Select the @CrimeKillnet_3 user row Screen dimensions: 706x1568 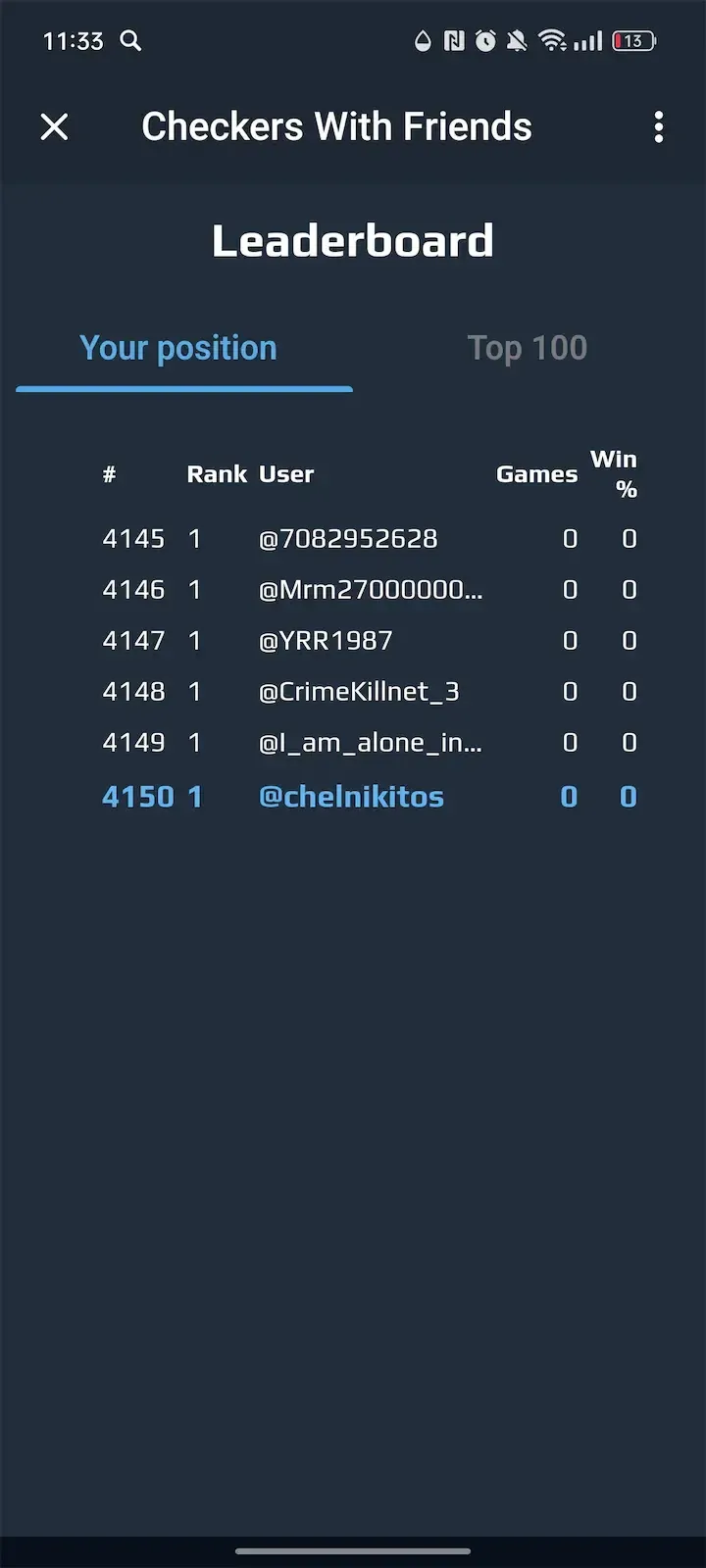point(360,691)
